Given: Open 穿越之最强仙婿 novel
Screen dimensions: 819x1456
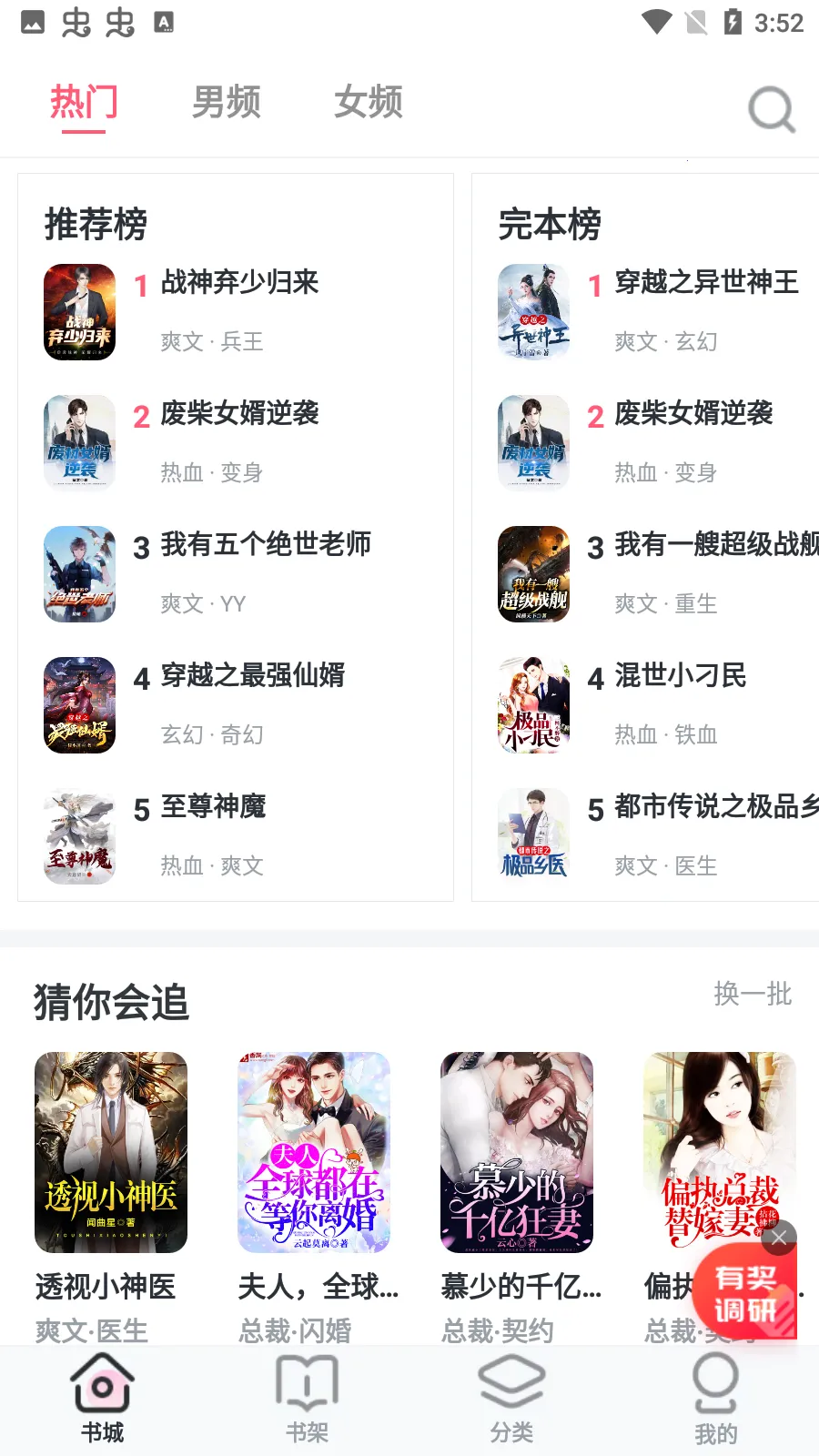Looking at the screenshot, I should point(252,676).
